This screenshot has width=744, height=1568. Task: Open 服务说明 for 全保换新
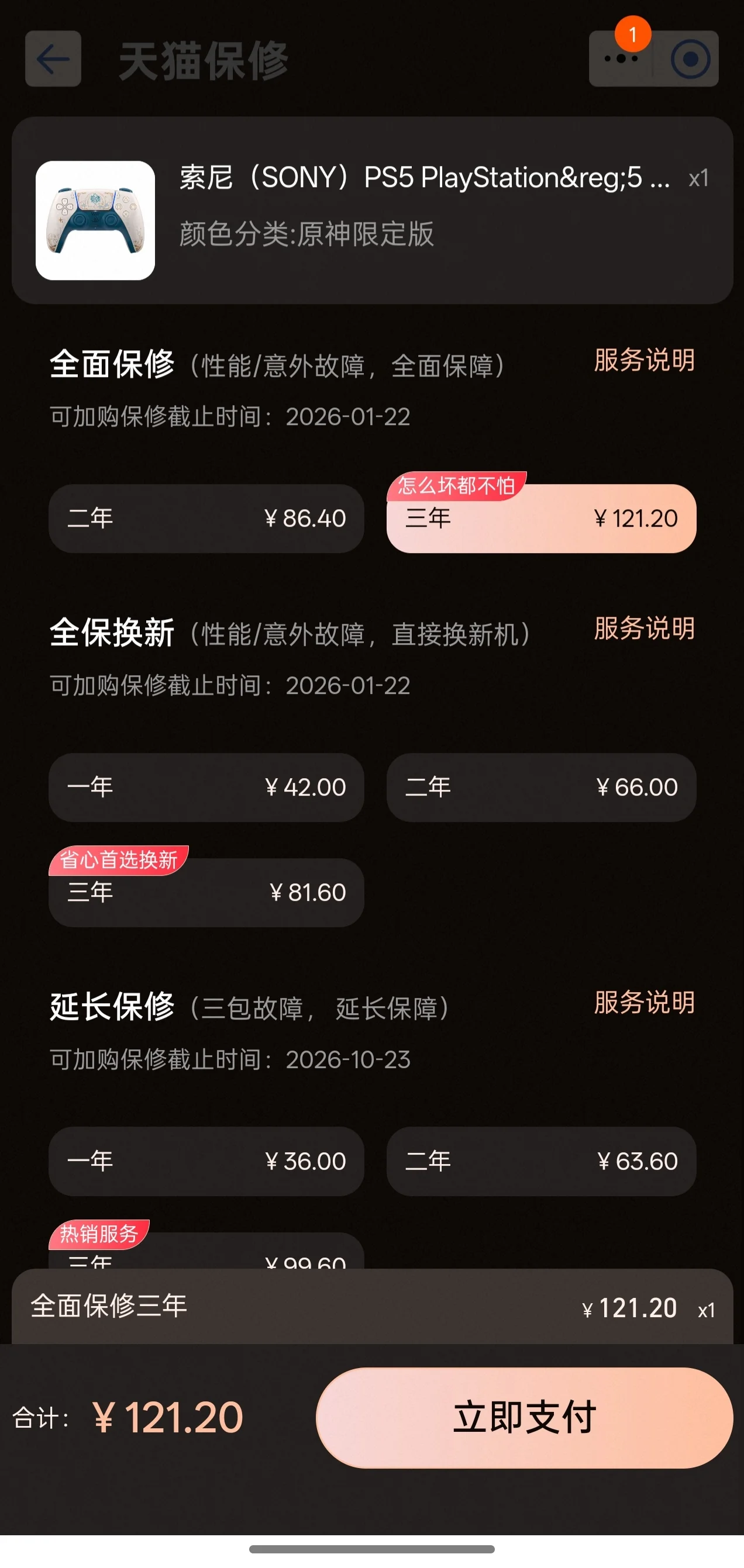[x=644, y=629]
